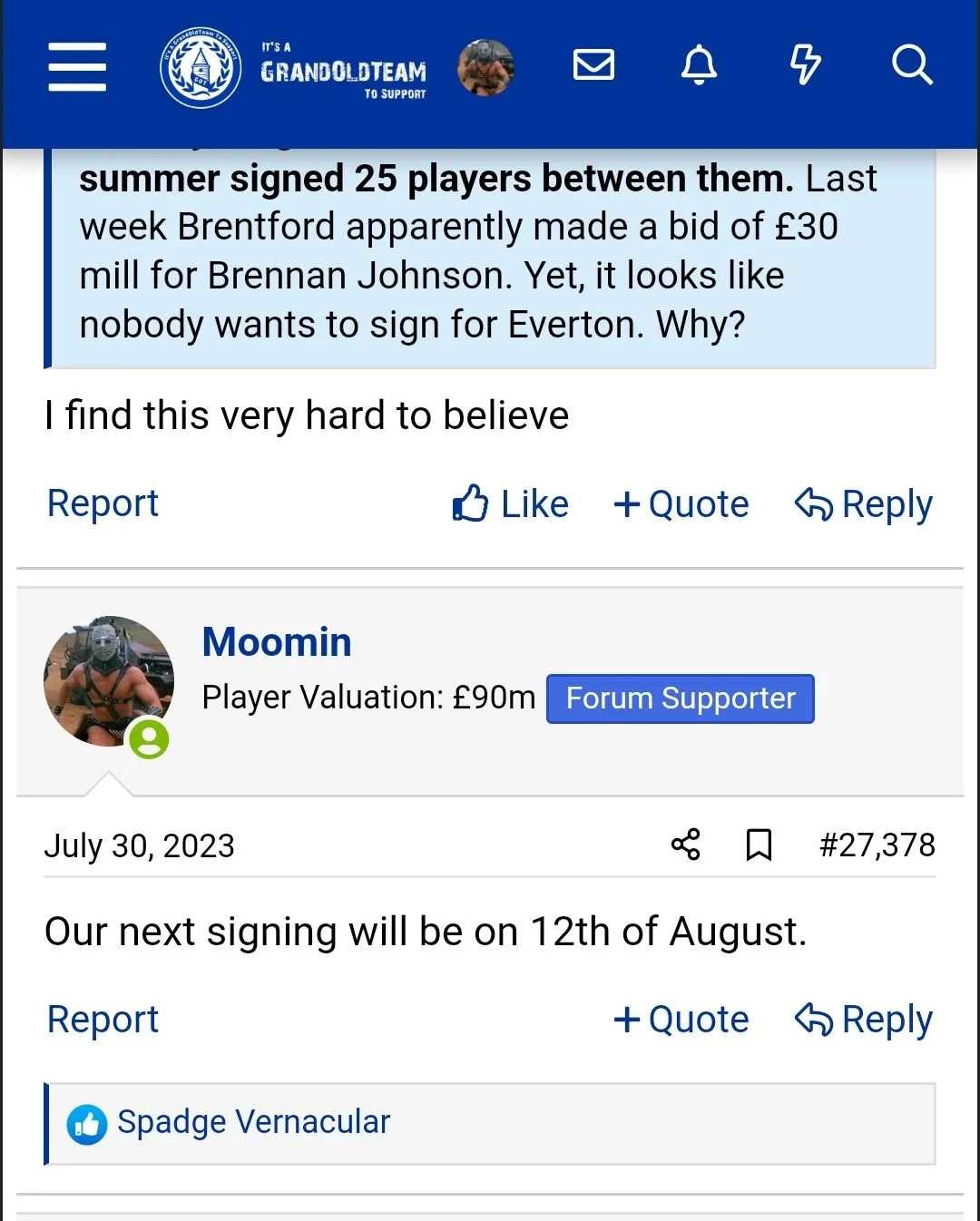
Task: Open Moomin's profile avatar
Action: 108,681
